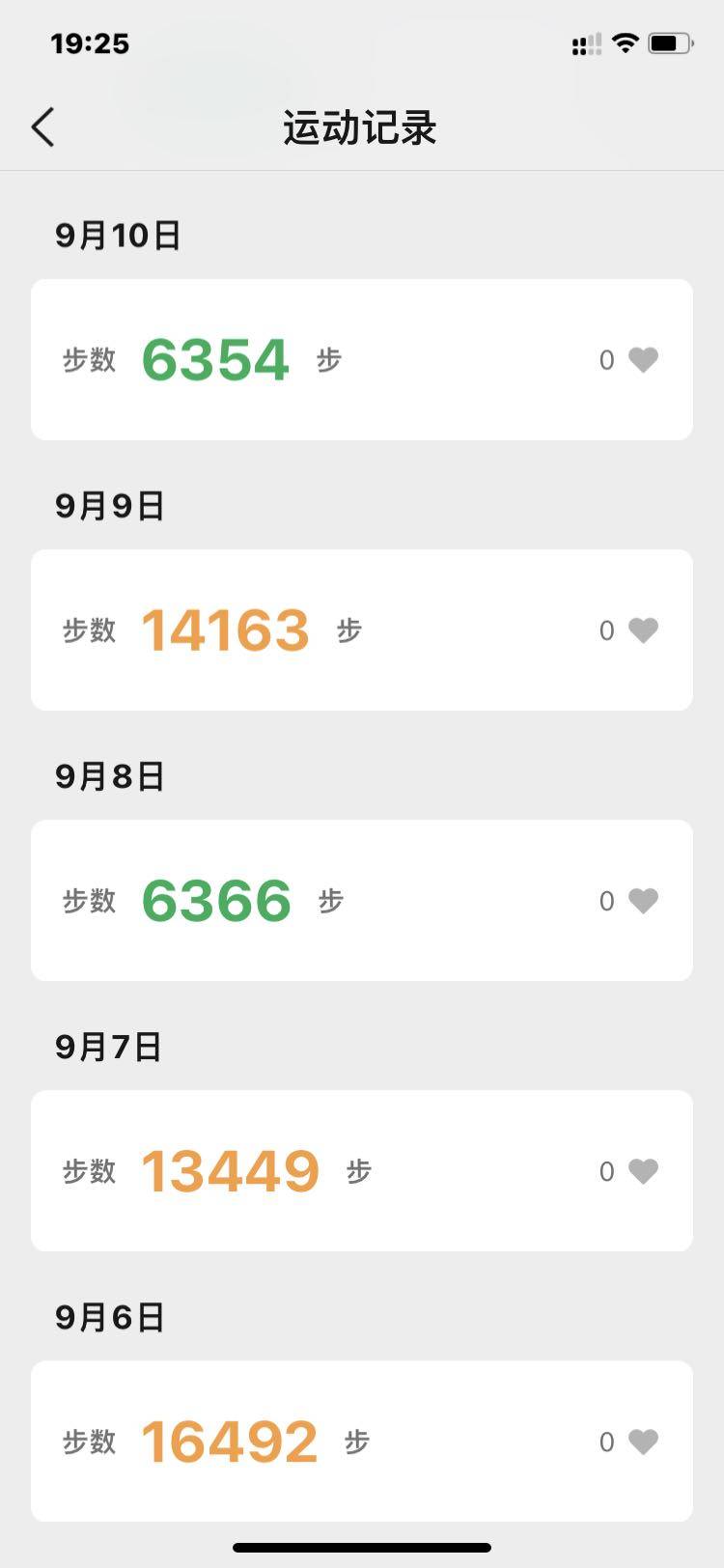
Task: Like the 9月8日 record with 6366 steps
Action: pos(643,901)
